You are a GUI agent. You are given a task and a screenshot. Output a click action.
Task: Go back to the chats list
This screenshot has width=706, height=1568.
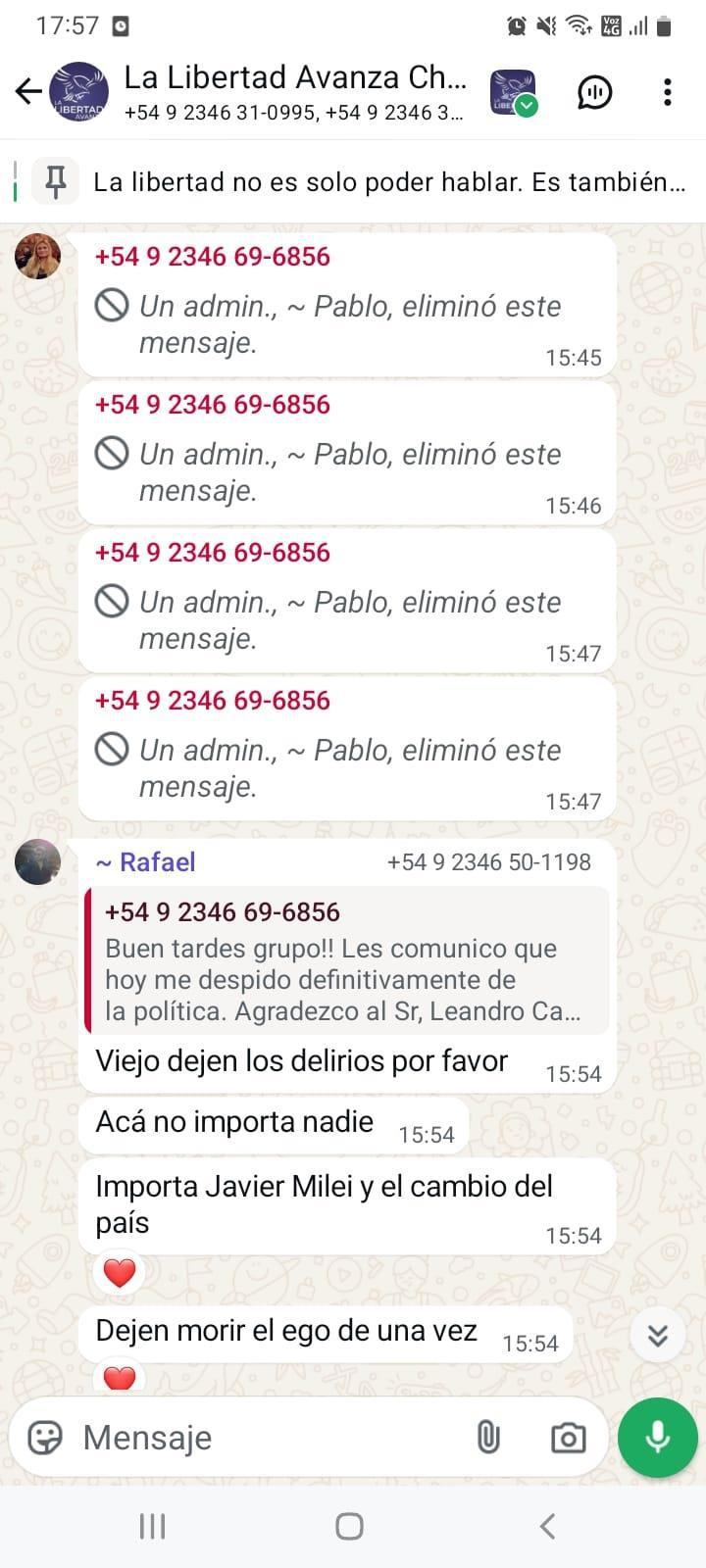(x=28, y=92)
